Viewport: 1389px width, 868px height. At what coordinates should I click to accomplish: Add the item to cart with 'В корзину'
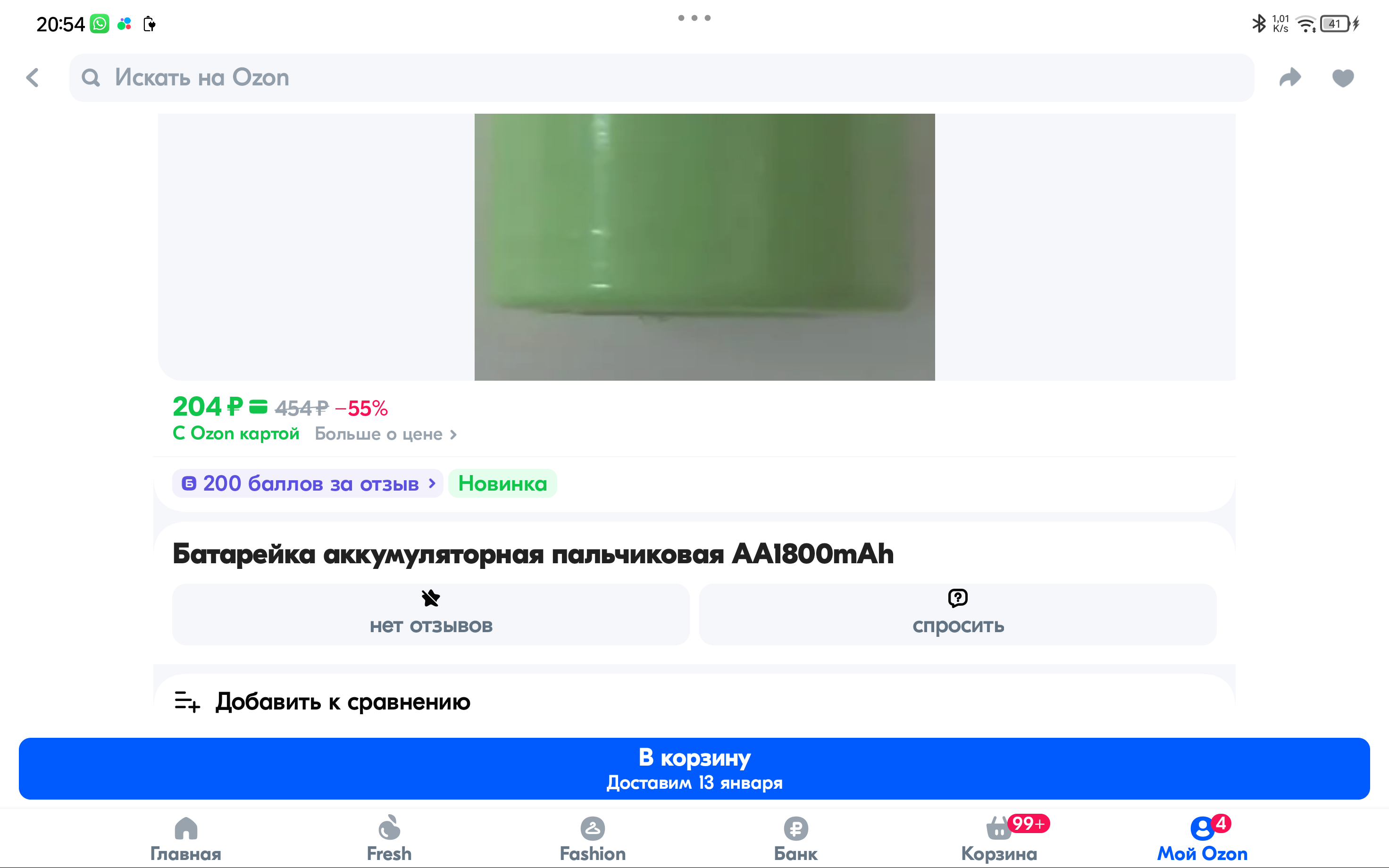coord(694,768)
